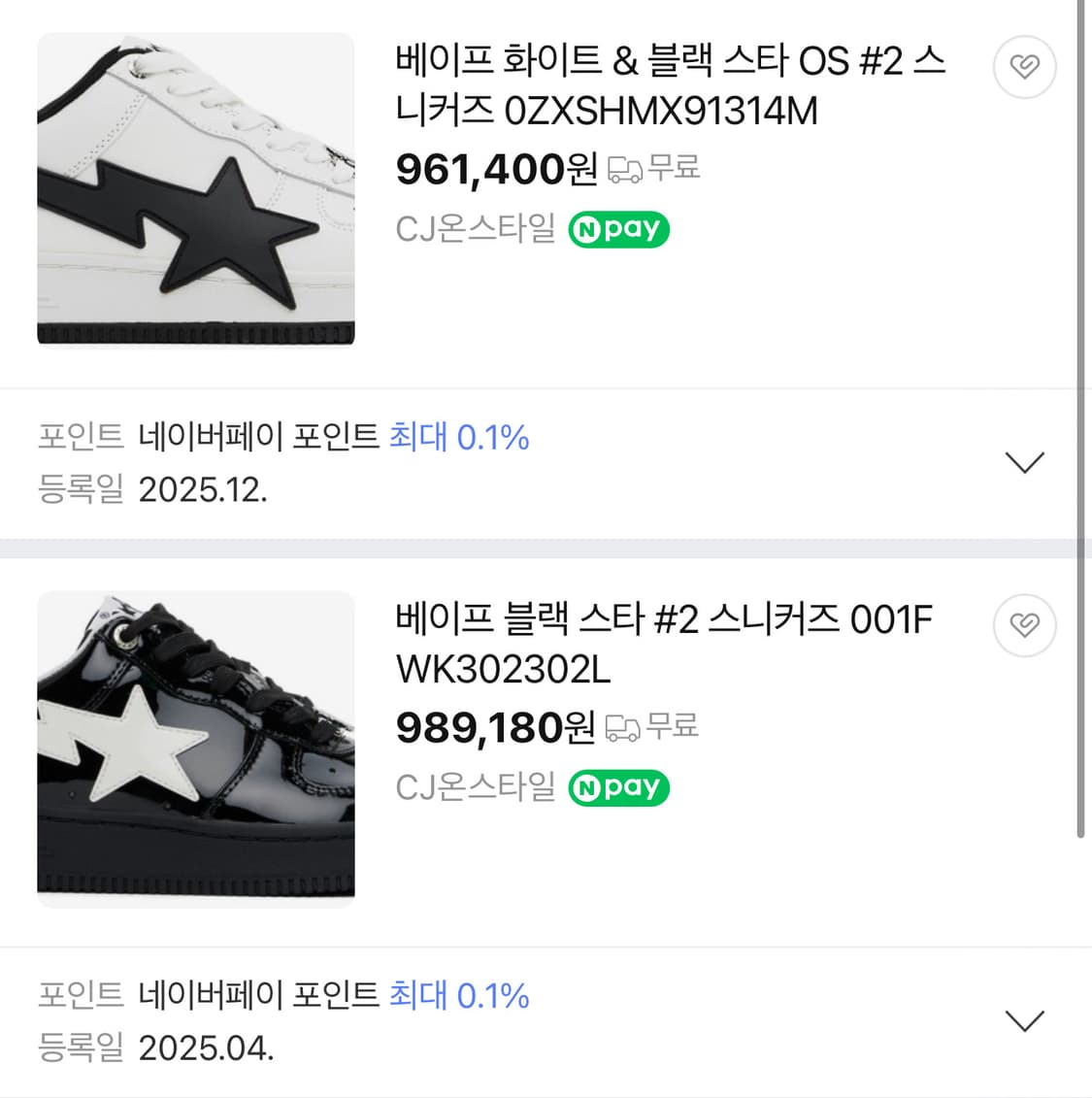Viewport: 1092px width, 1098px height.
Task: Open the 베이프 화이트 & 블랙 스타 product title
Action: coord(670,87)
